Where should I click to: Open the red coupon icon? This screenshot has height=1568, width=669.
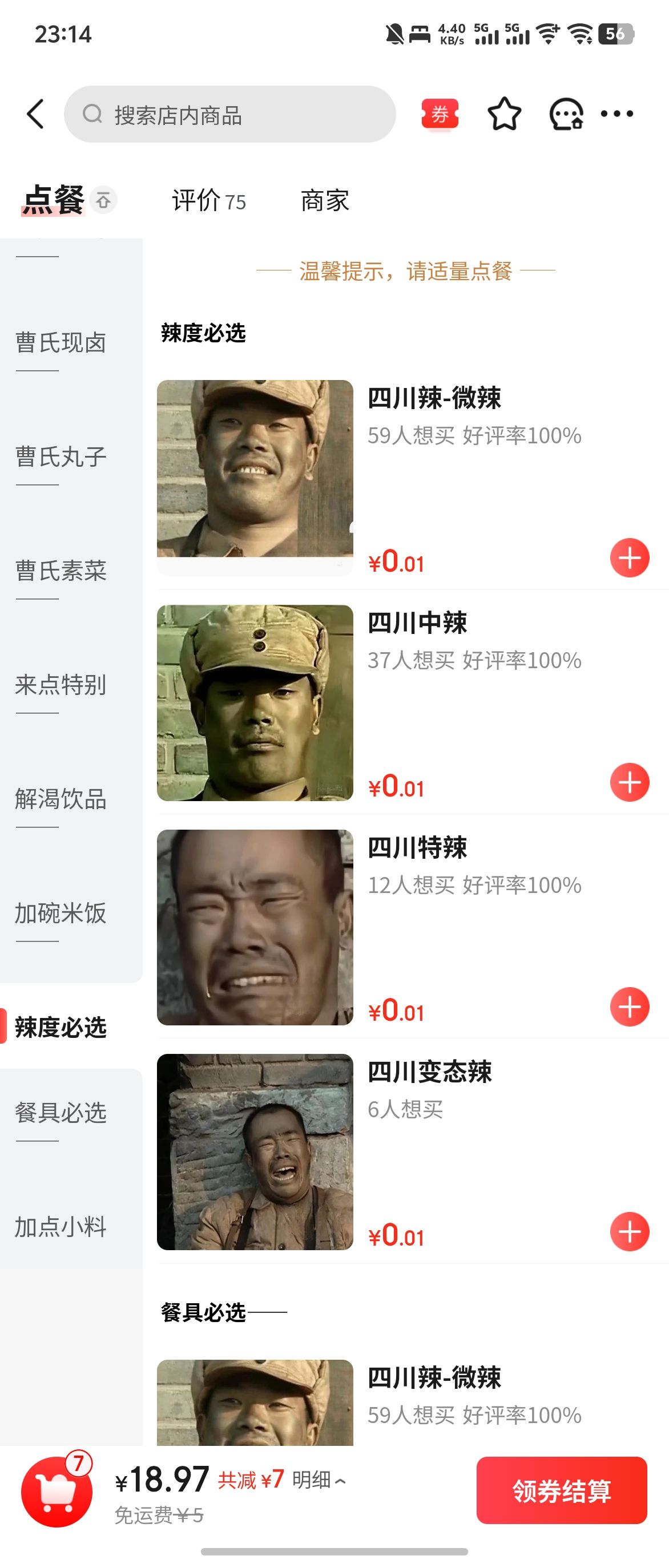point(440,114)
